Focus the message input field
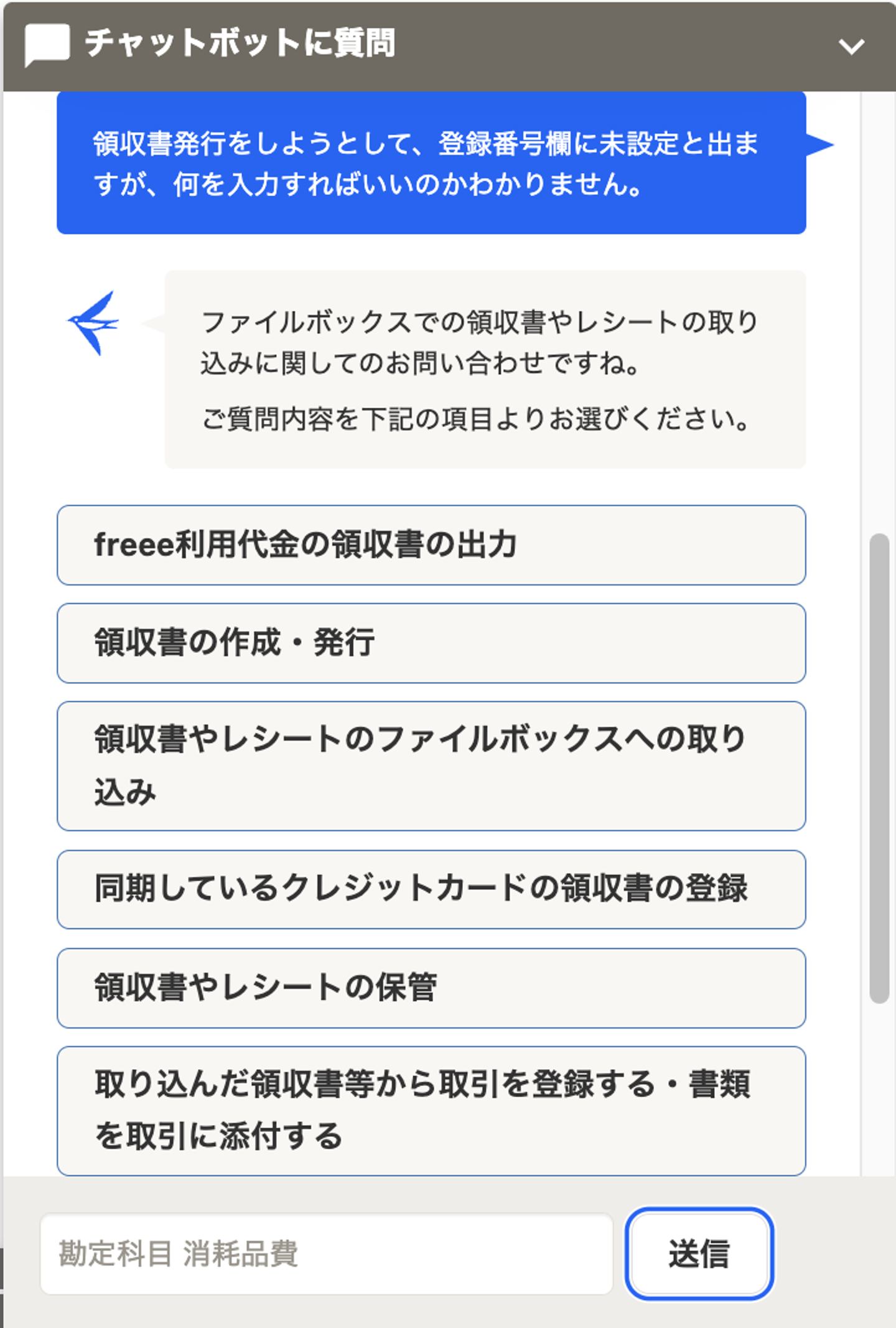This screenshot has height=1328, width=896. (x=326, y=1253)
